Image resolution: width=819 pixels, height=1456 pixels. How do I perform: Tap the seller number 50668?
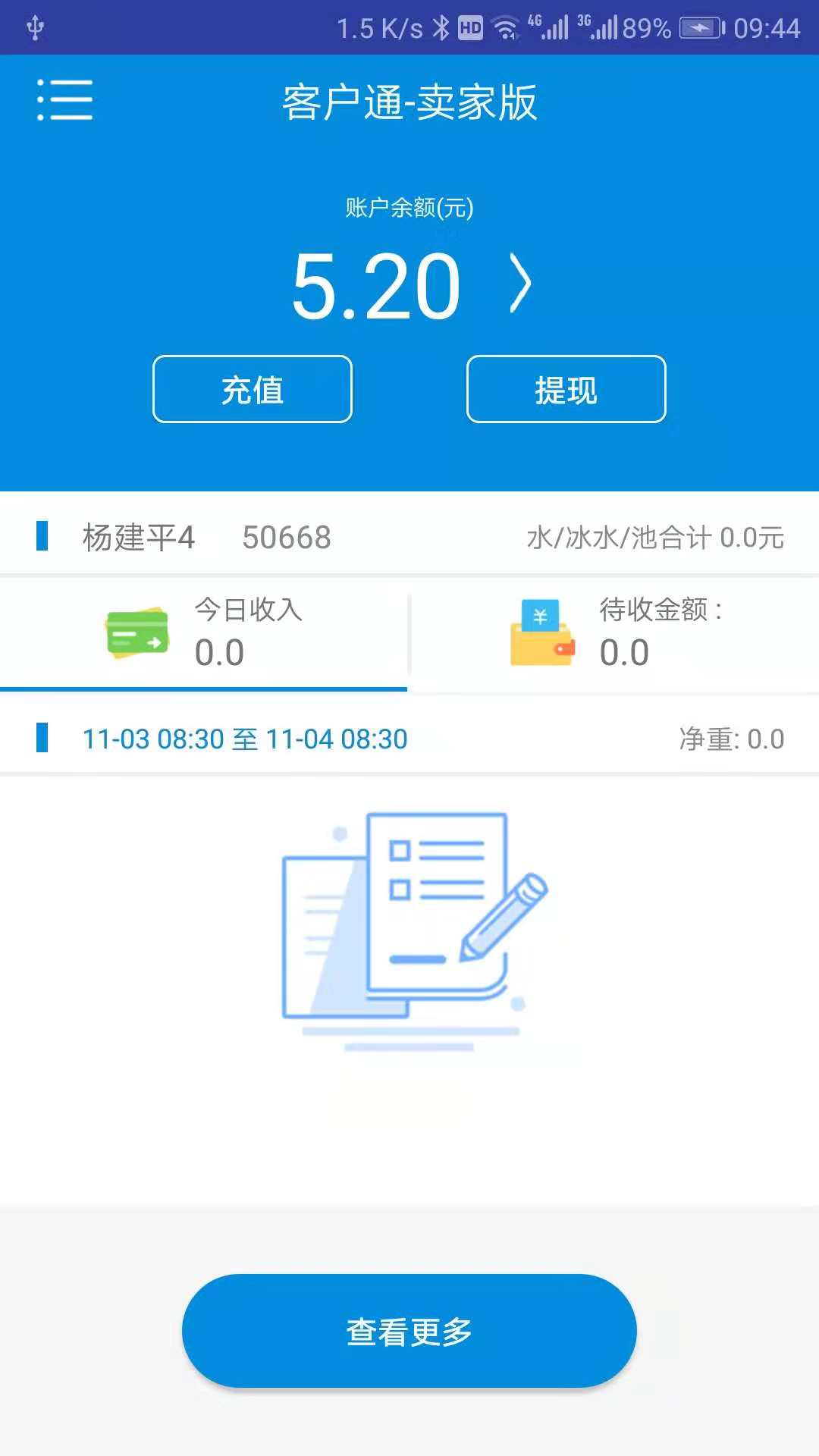(287, 538)
